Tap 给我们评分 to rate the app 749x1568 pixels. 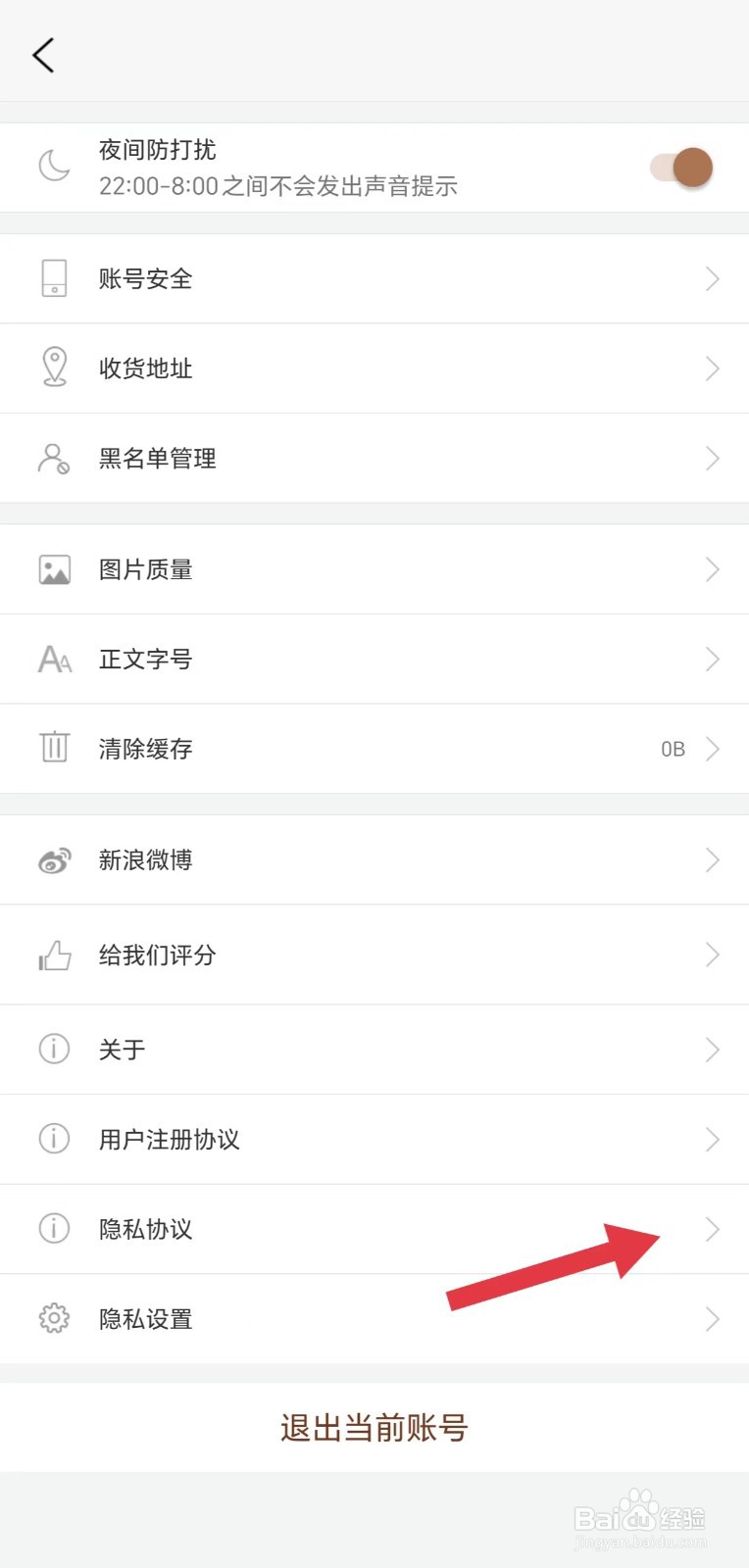coord(374,955)
